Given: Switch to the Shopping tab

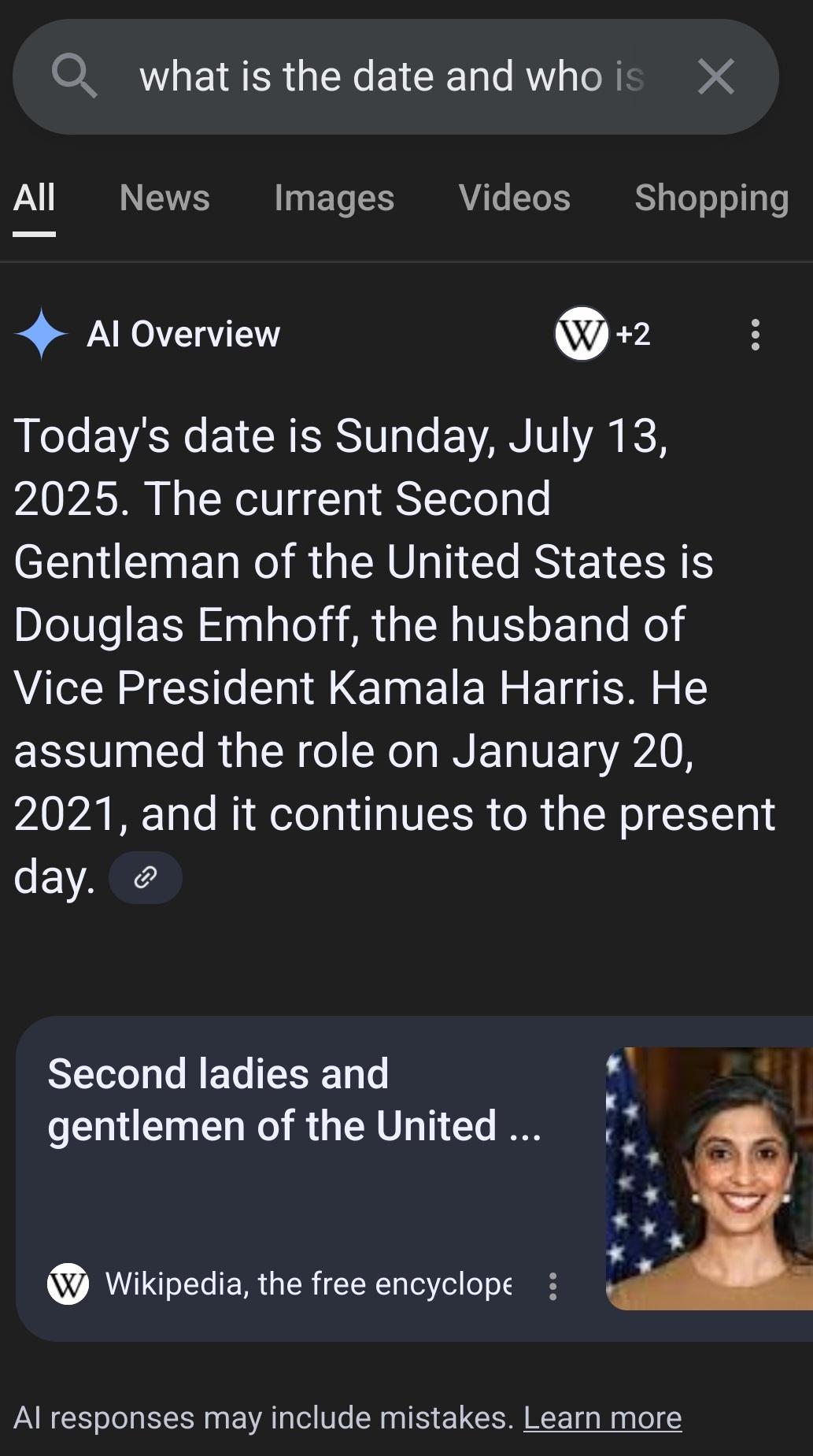Looking at the screenshot, I should click(x=711, y=198).
